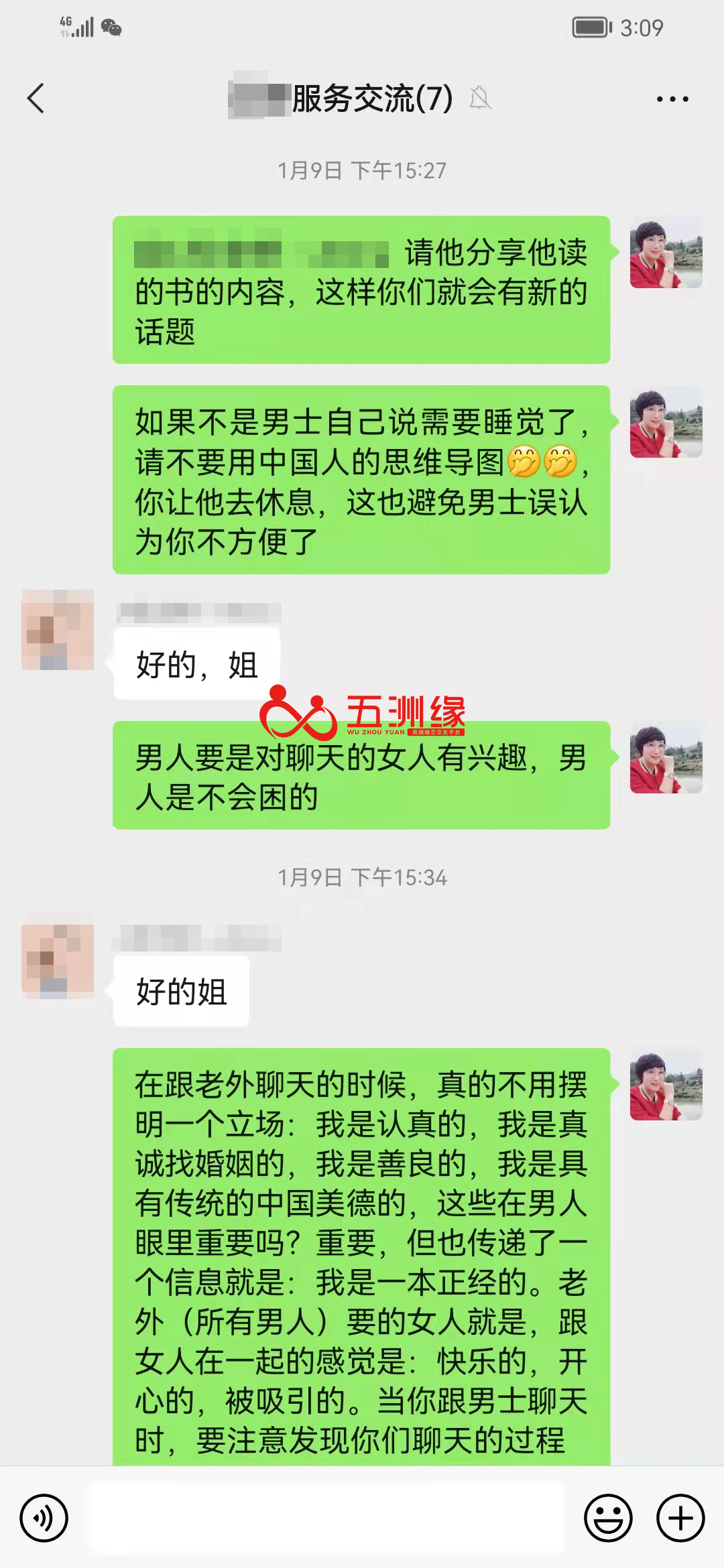This screenshot has height=1568, width=724.
Task: Tap the avatar beside the "好的姐" message
Action: coord(58,956)
